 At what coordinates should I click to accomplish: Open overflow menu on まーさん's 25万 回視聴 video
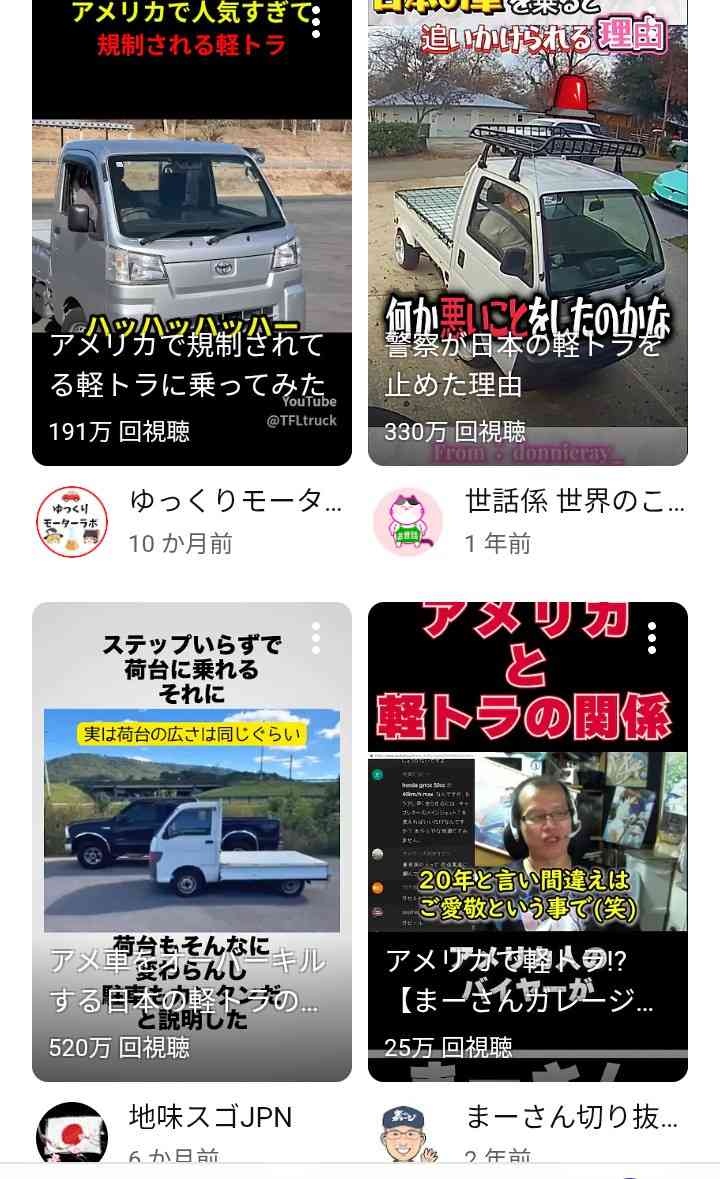tap(652, 638)
